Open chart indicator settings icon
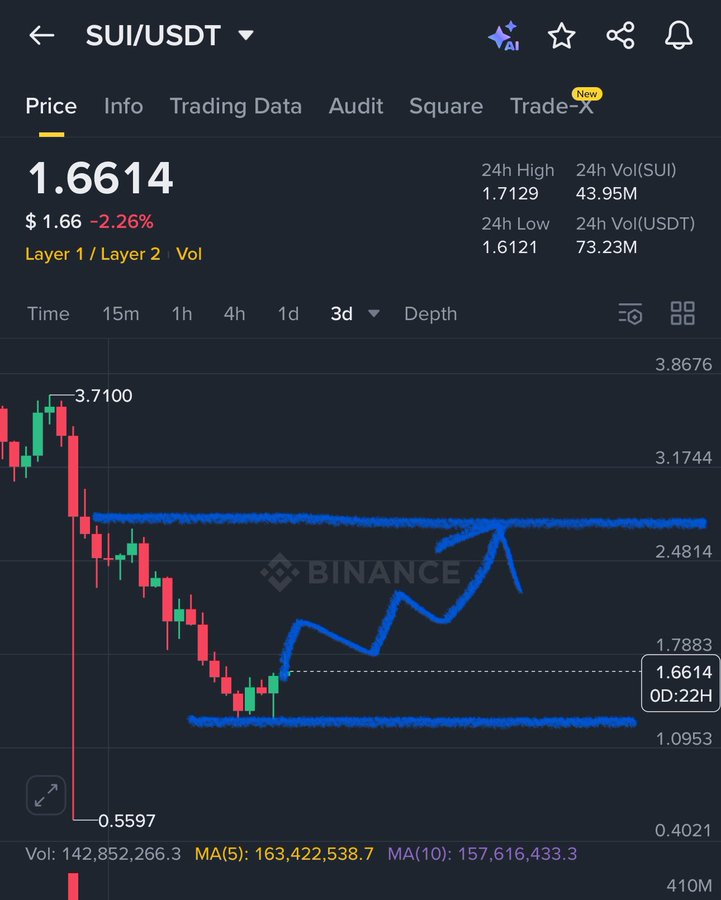Screen dimensions: 721x900 click(x=630, y=314)
